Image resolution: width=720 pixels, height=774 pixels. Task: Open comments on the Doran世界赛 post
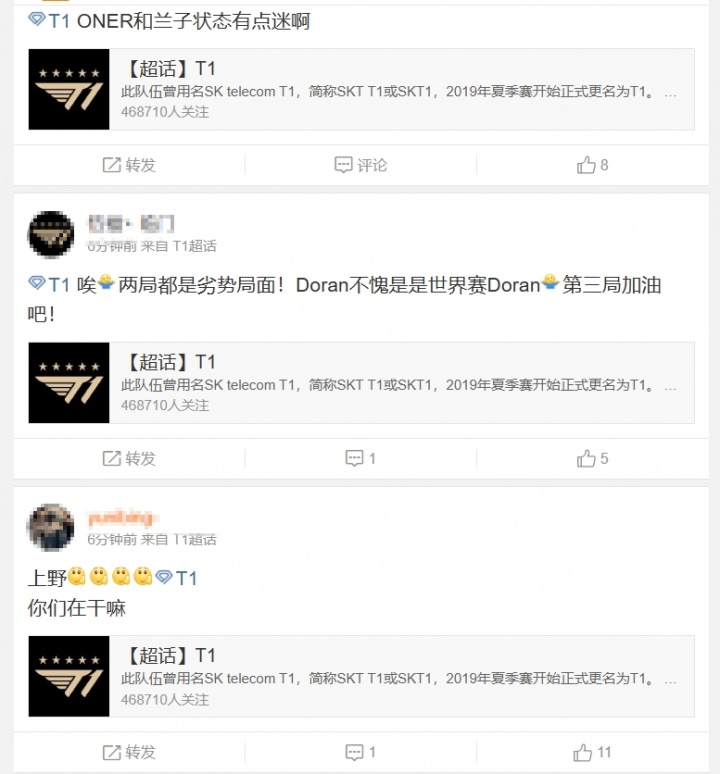(x=360, y=458)
